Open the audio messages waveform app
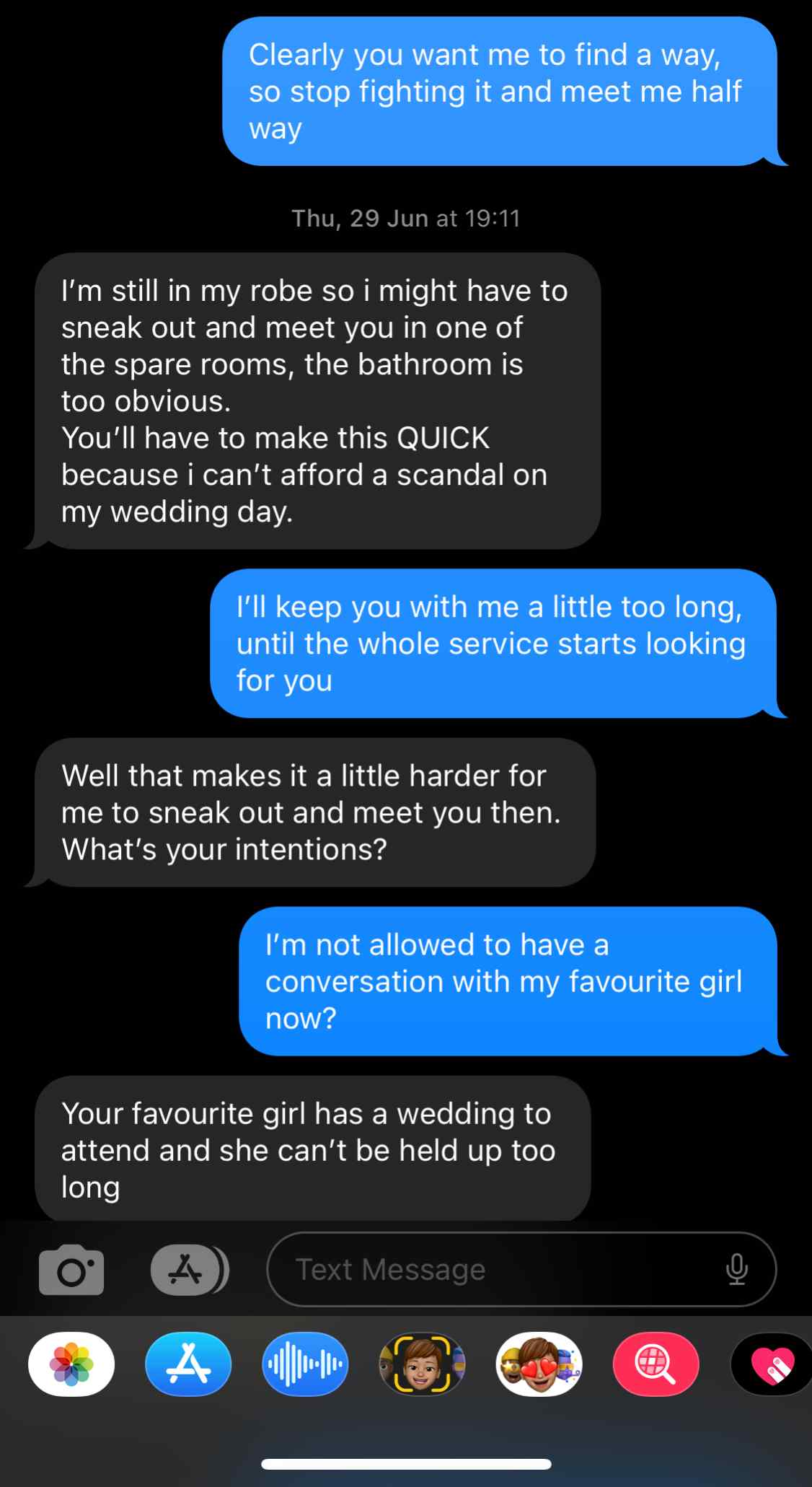The image size is (812, 1487). pos(305,1364)
